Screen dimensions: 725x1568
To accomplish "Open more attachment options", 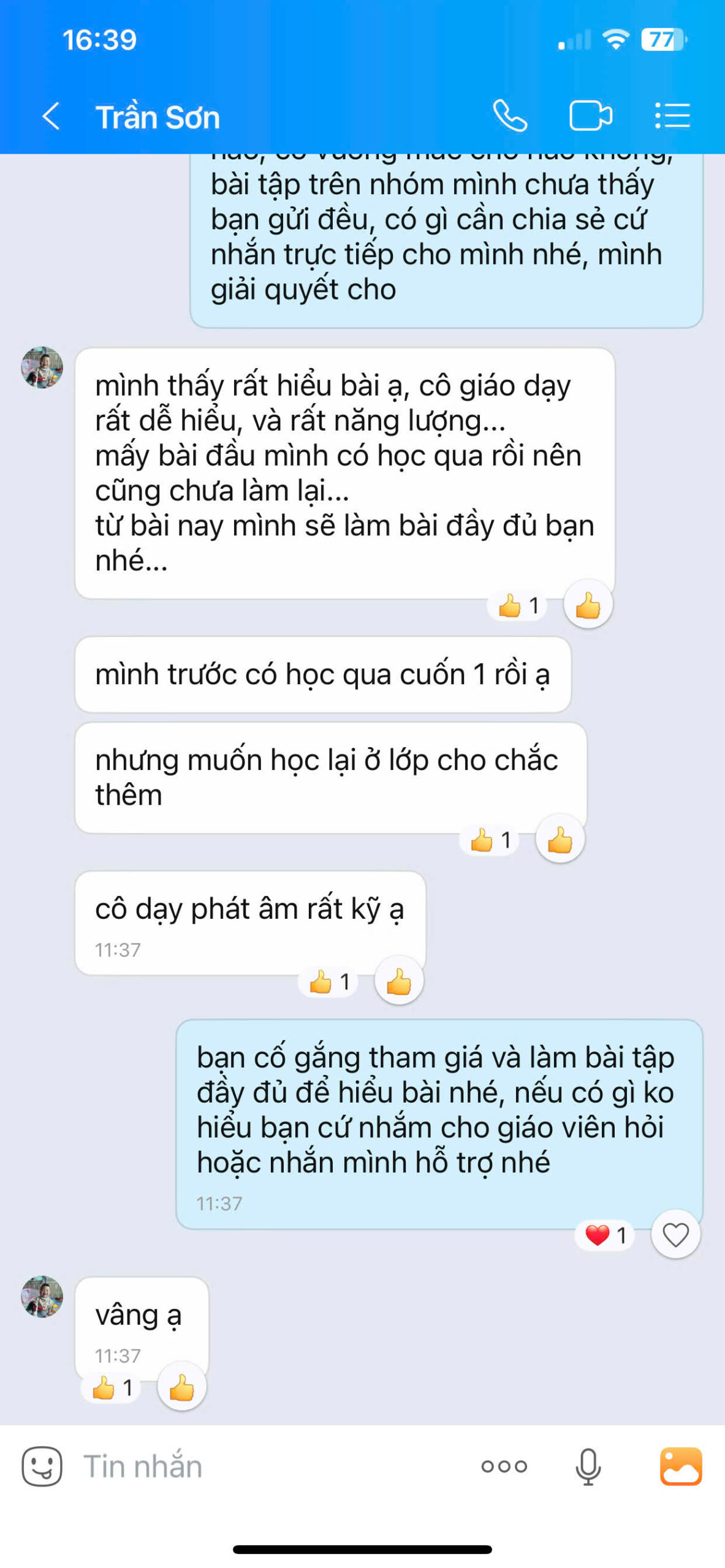I will pyautogui.click(x=504, y=1467).
